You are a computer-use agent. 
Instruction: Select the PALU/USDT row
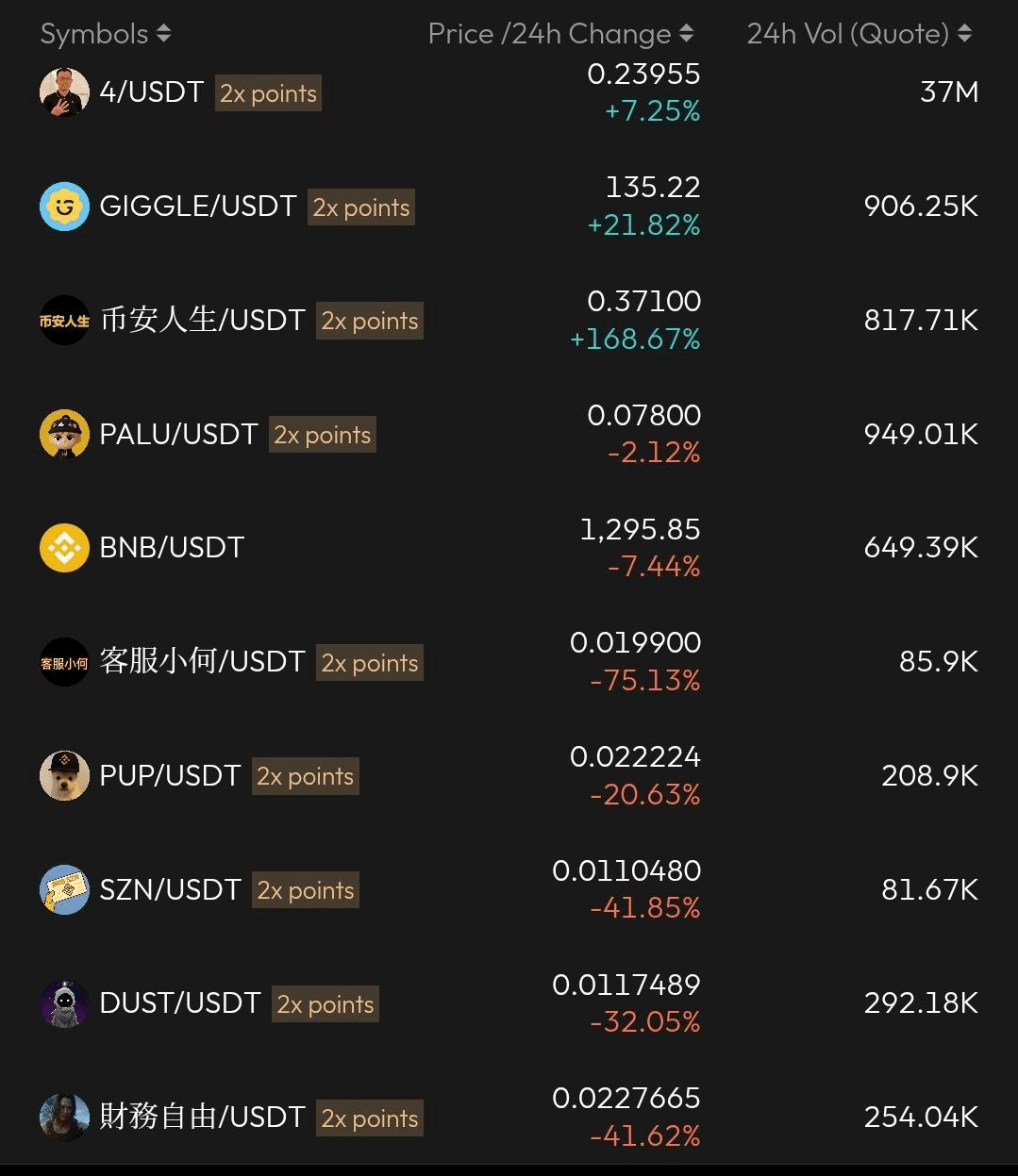(x=179, y=435)
